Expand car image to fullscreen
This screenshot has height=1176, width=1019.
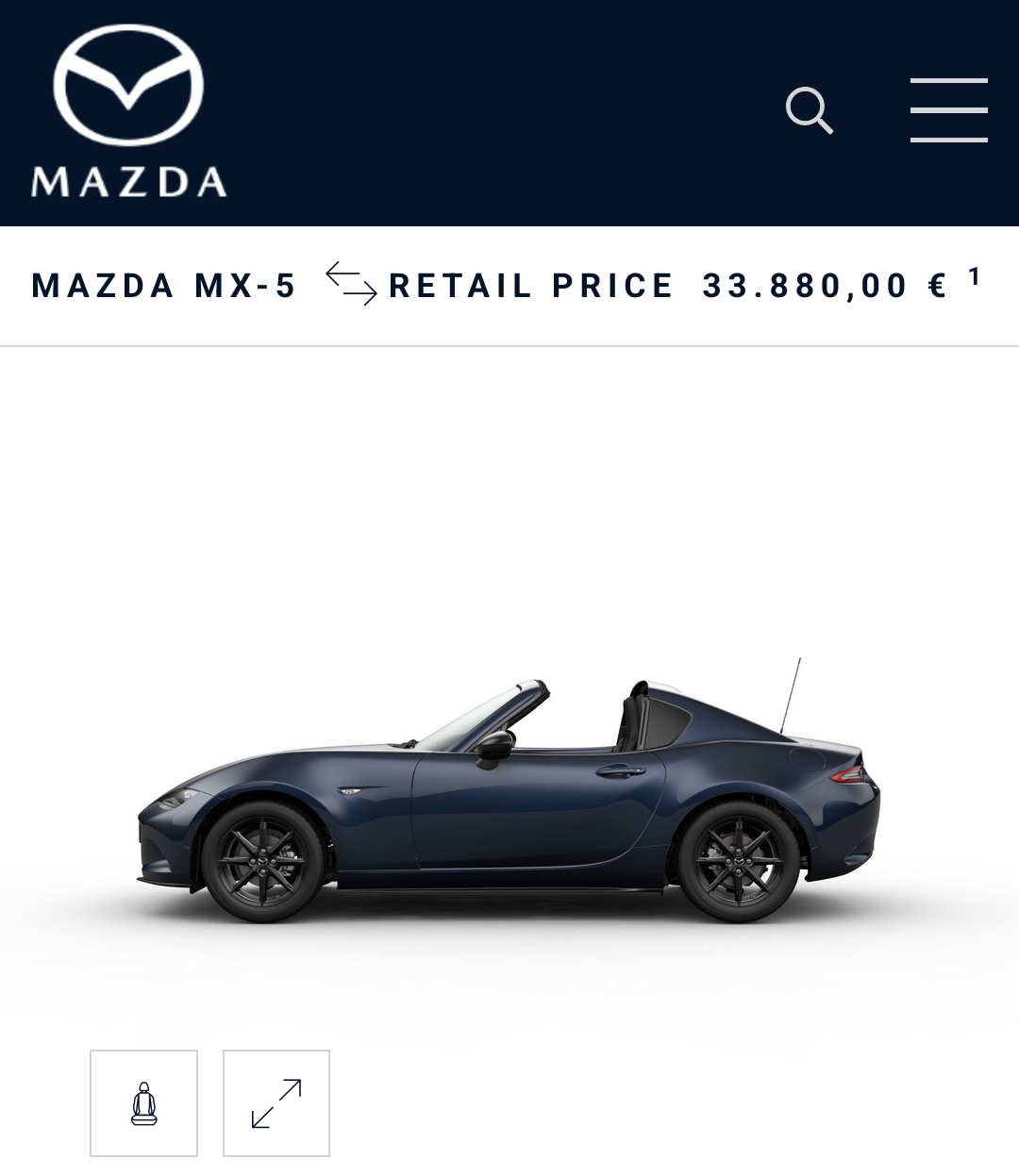(276, 1103)
